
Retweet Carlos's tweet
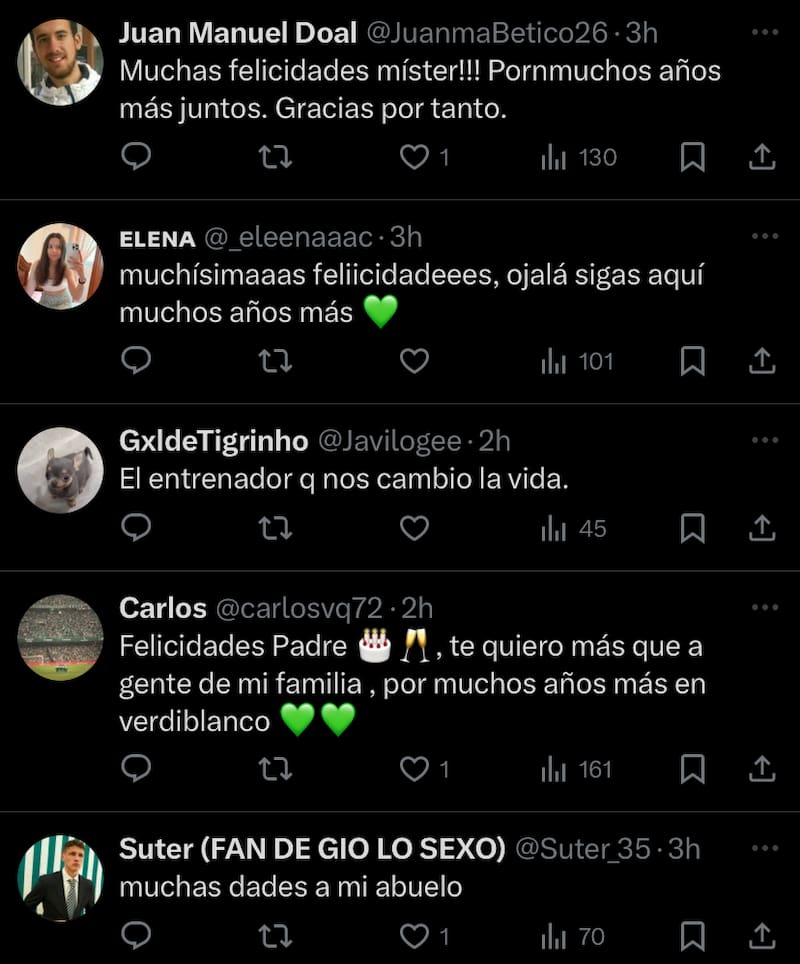coord(275,769)
